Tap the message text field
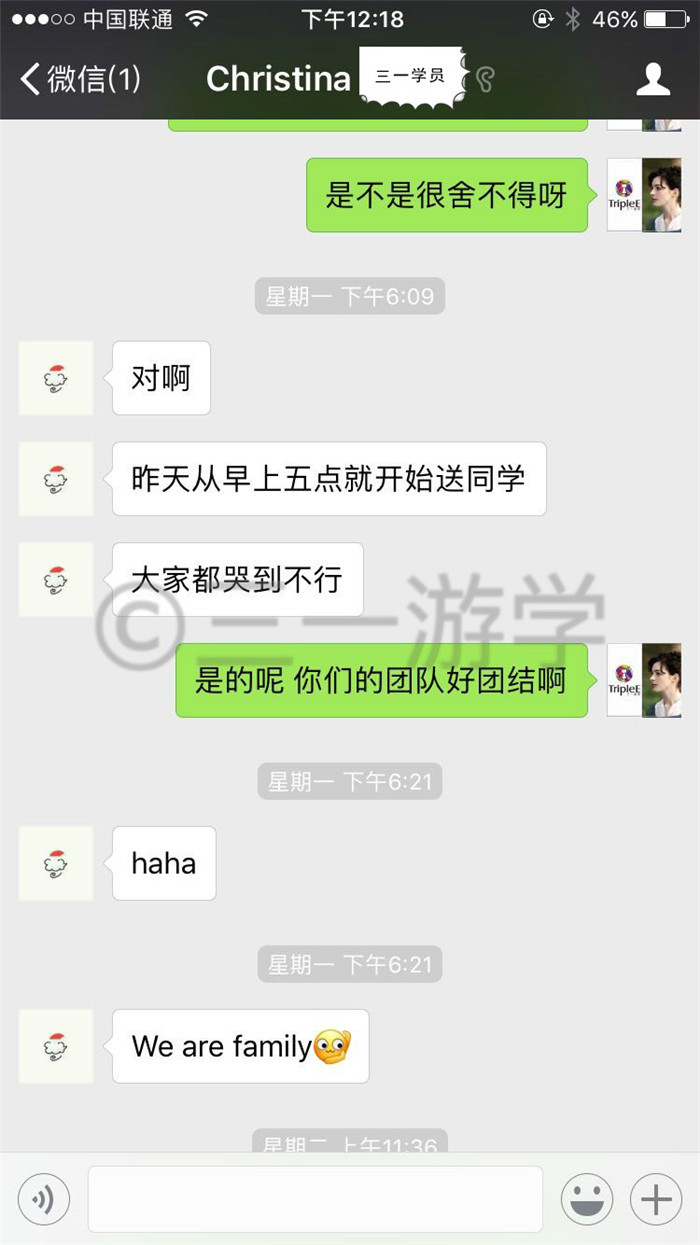The height and width of the screenshot is (1245, 700). point(315,1199)
